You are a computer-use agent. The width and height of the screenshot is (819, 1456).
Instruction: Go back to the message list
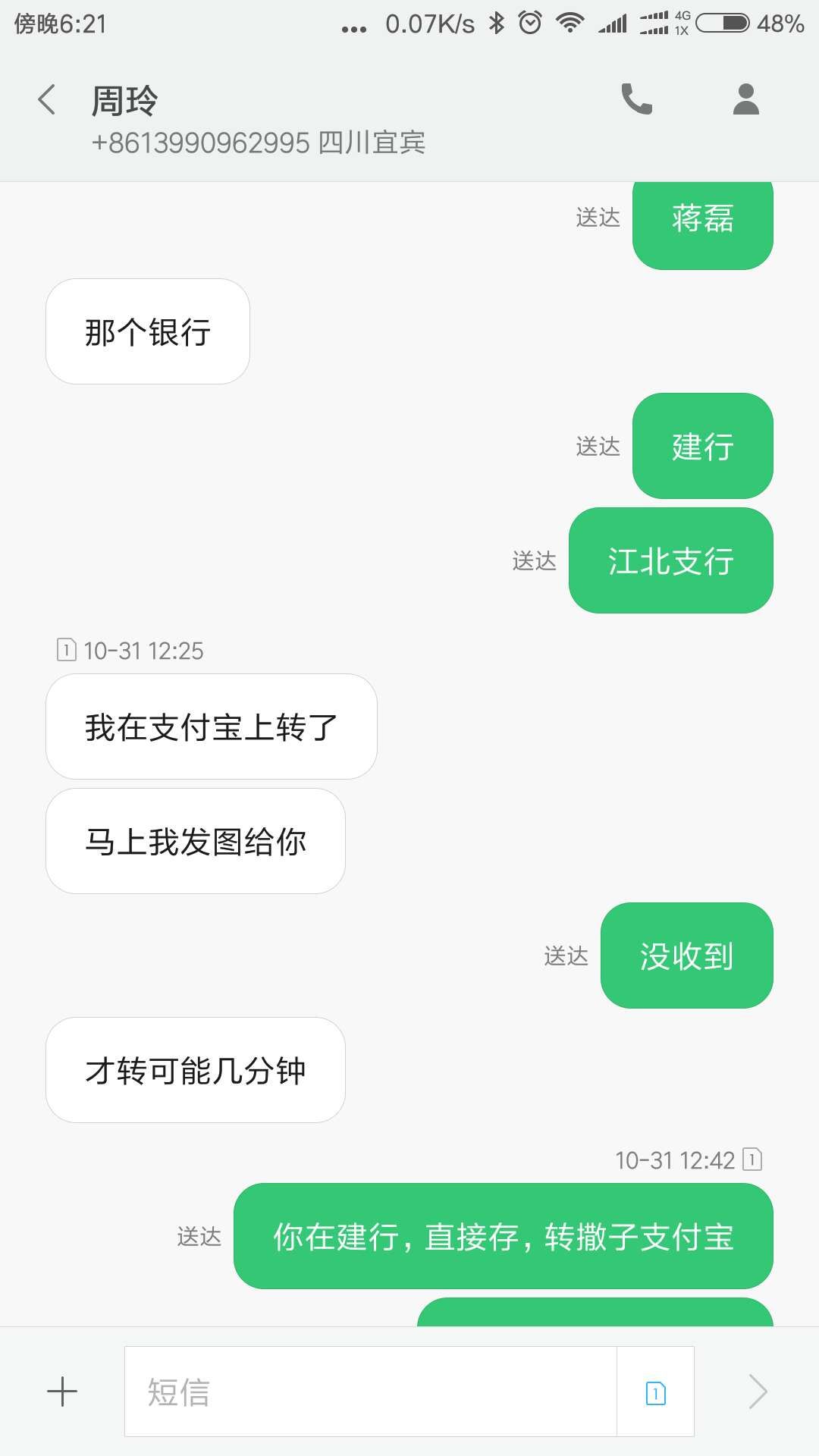pos(47,100)
